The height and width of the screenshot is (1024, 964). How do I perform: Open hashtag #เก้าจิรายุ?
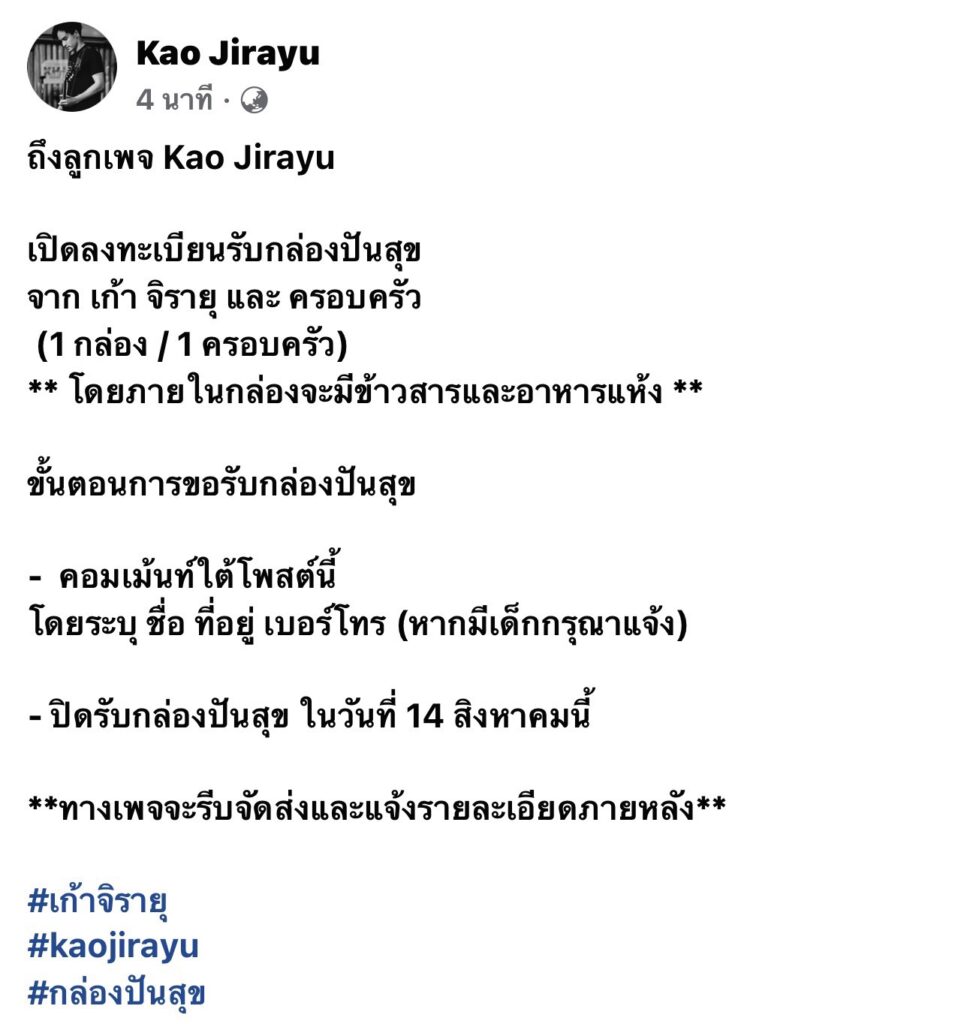tap(97, 902)
